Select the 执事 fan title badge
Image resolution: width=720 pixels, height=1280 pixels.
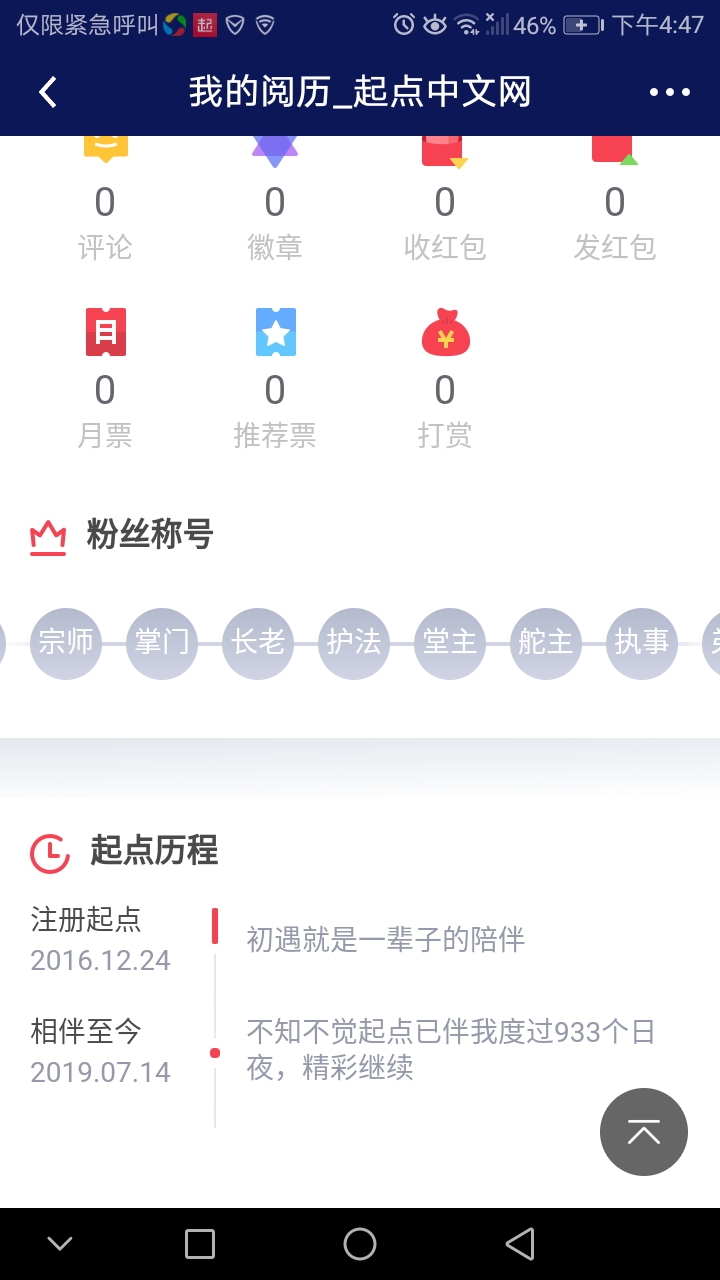tap(642, 643)
